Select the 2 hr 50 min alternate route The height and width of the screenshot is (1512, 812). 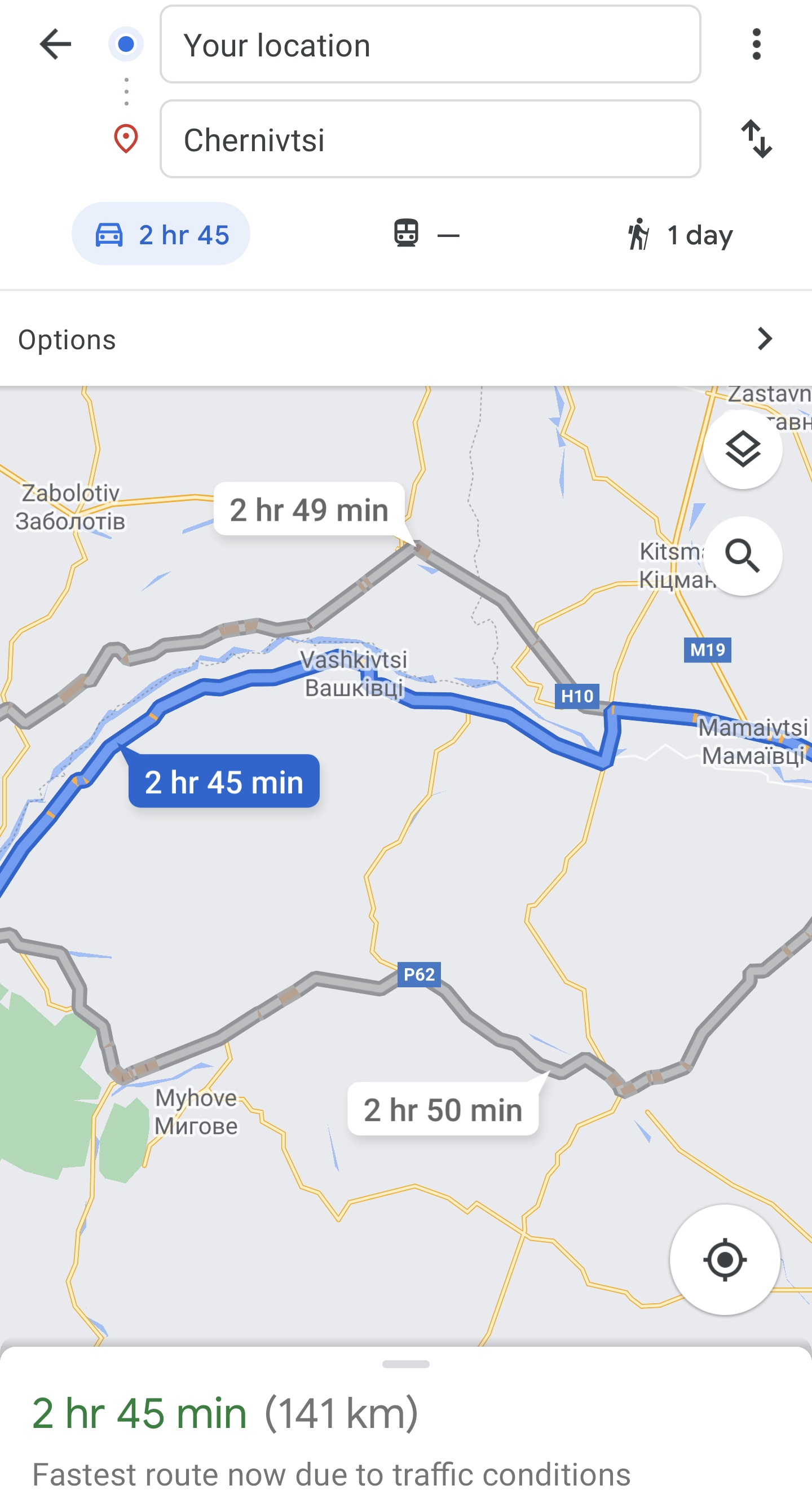(x=443, y=1109)
